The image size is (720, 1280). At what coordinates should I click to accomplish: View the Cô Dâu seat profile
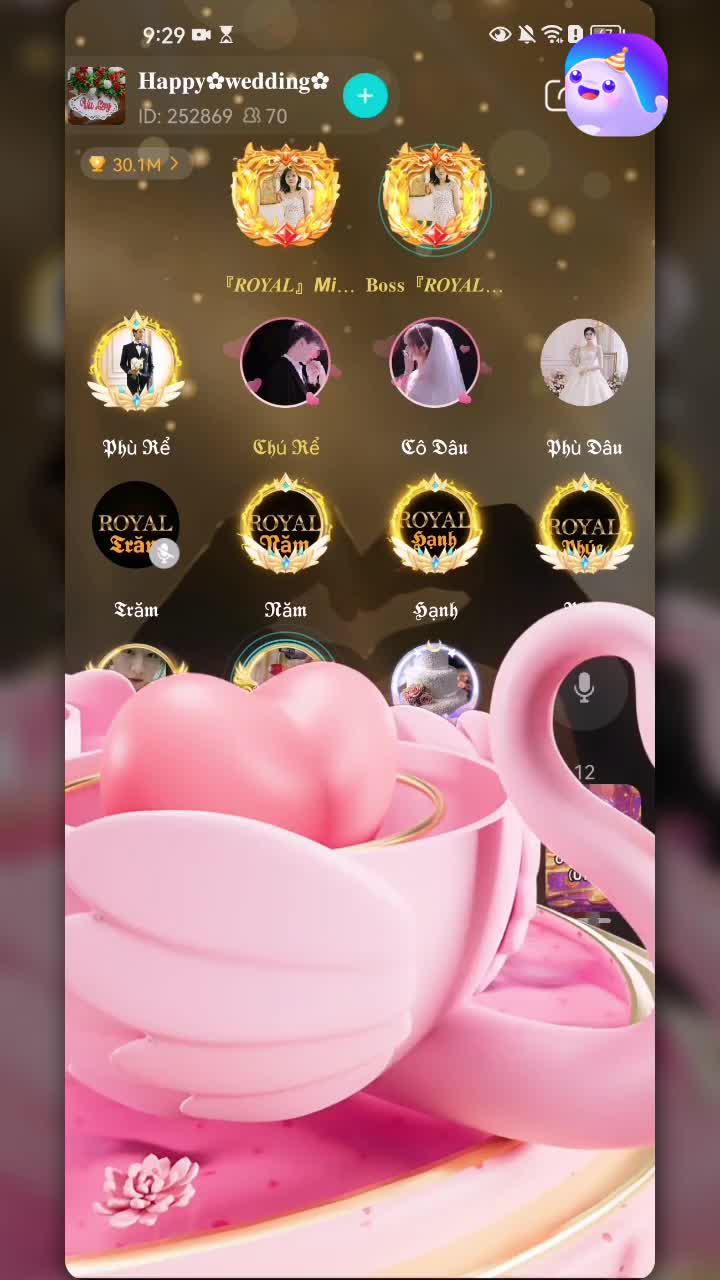(x=434, y=364)
